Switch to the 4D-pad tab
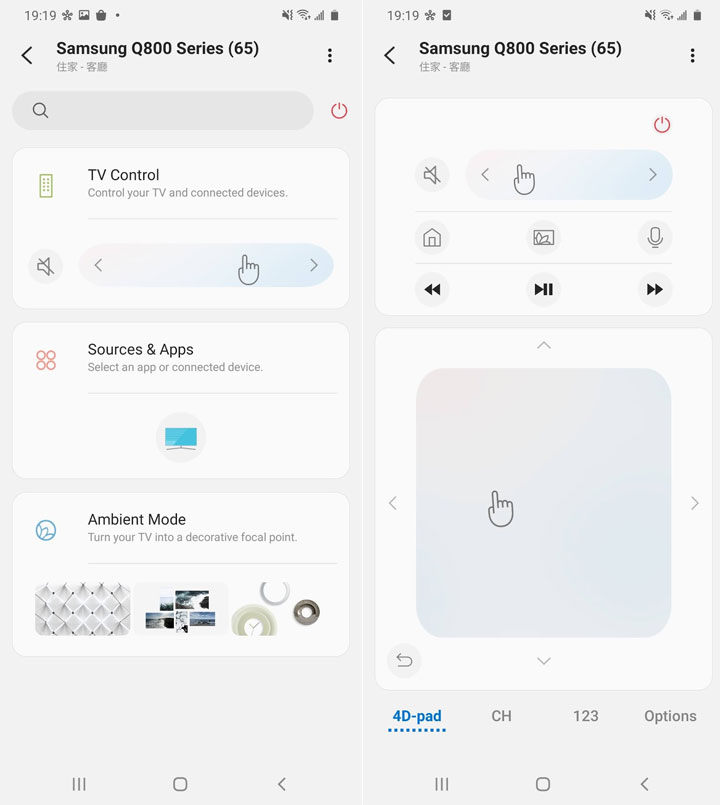The width and height of the screenshot is (720, 805). coord(417,716)
